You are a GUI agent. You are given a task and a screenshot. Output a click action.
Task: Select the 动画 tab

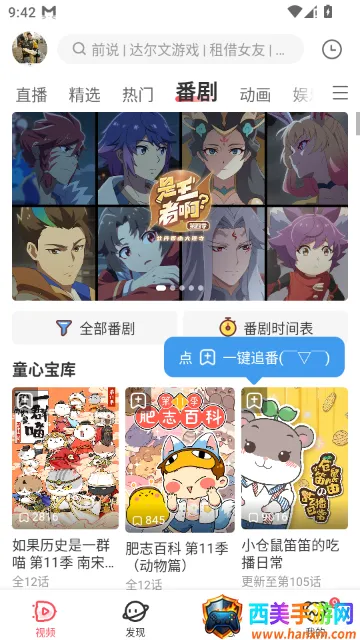[x=255, y=95]
